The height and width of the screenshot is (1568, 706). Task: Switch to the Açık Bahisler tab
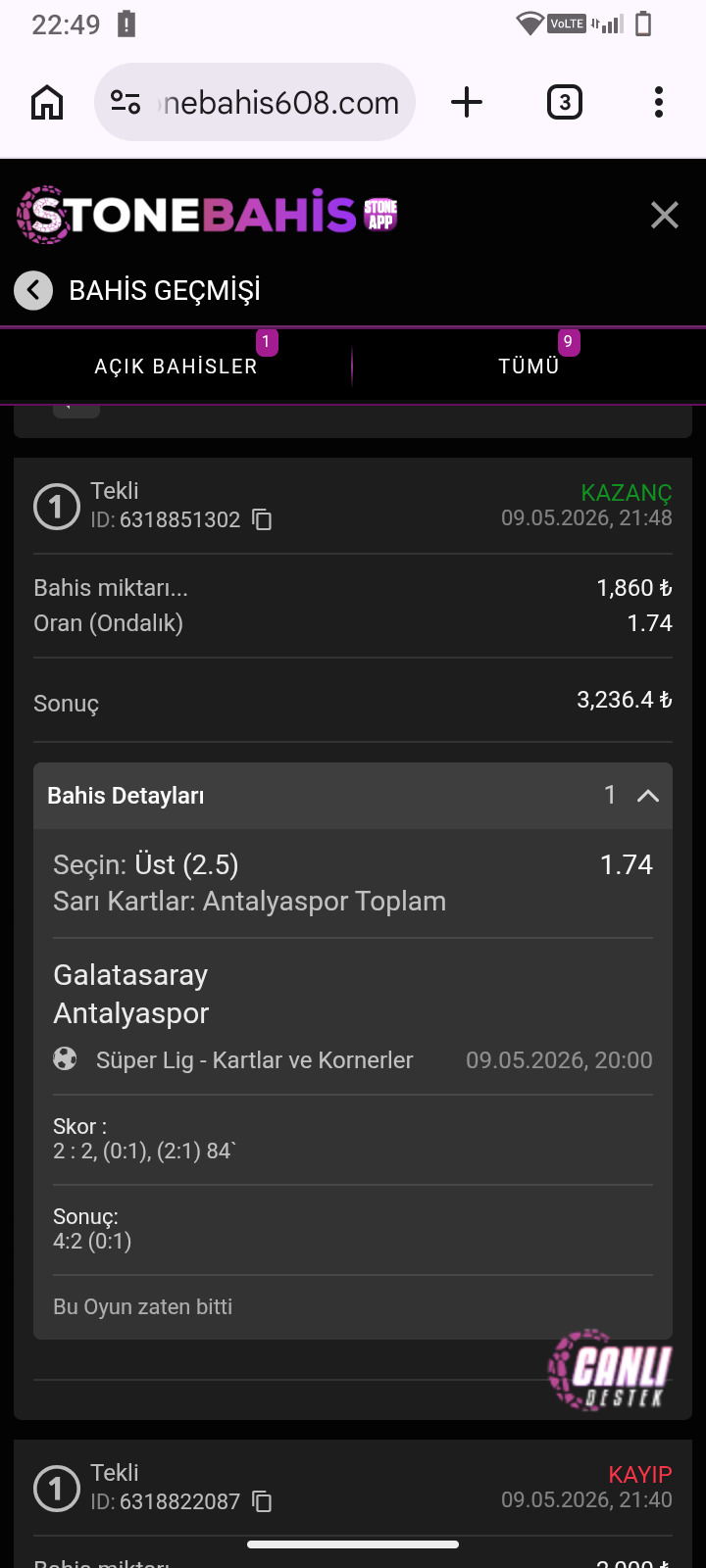(176, 366)
